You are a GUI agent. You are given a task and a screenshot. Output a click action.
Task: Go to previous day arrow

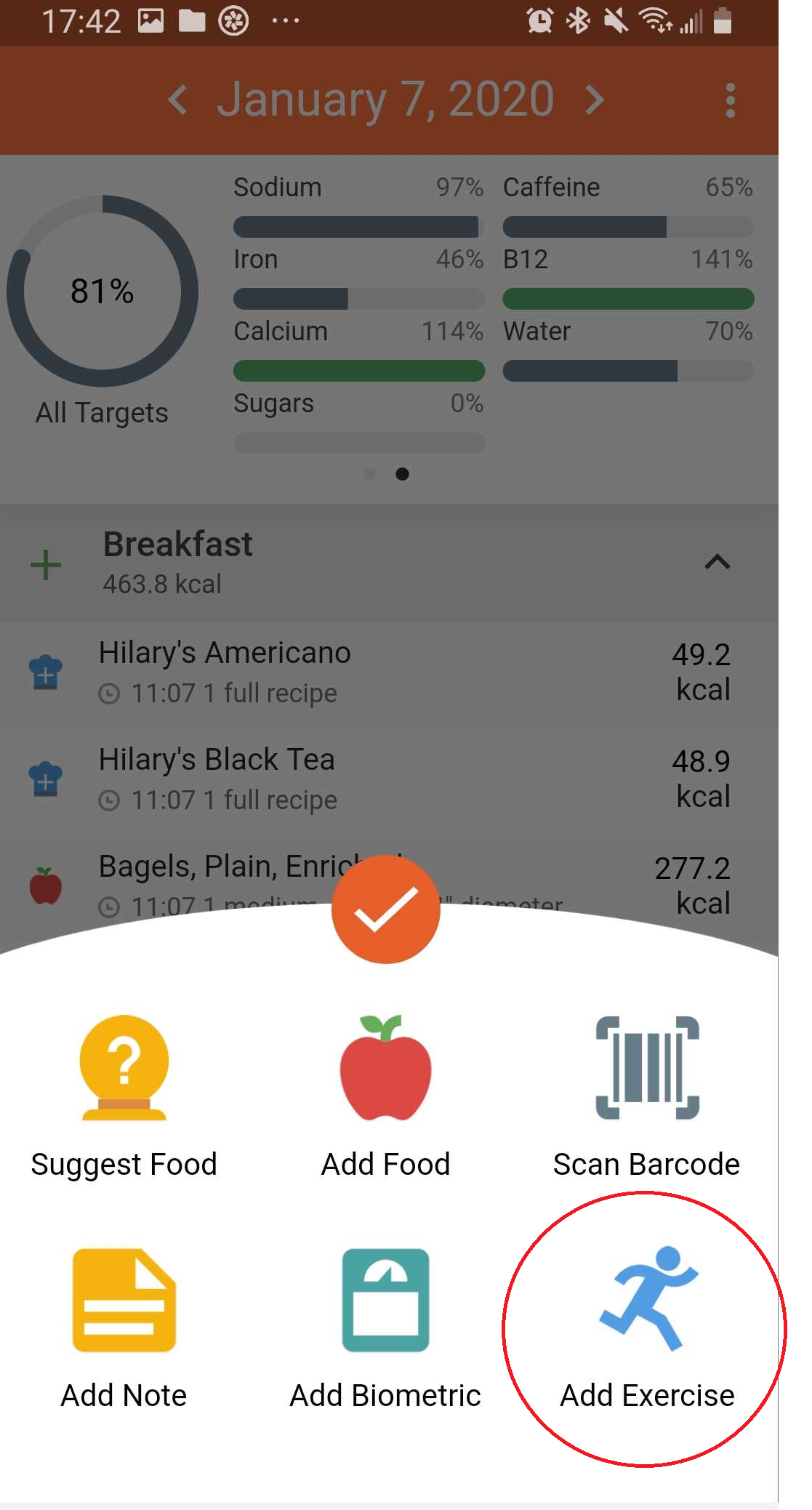pyautogui.click(x=178, y=100)
